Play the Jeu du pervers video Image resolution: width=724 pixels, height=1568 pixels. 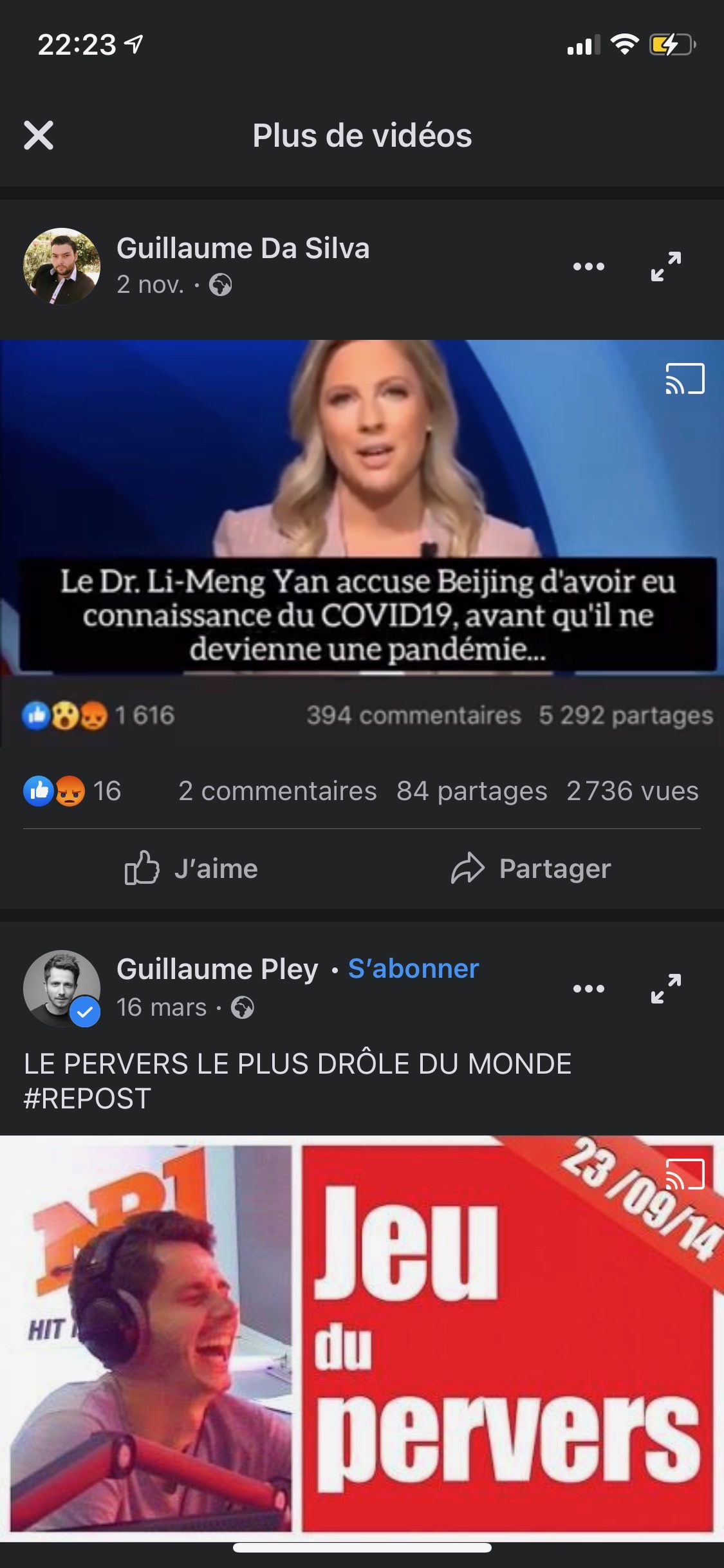362,1339
